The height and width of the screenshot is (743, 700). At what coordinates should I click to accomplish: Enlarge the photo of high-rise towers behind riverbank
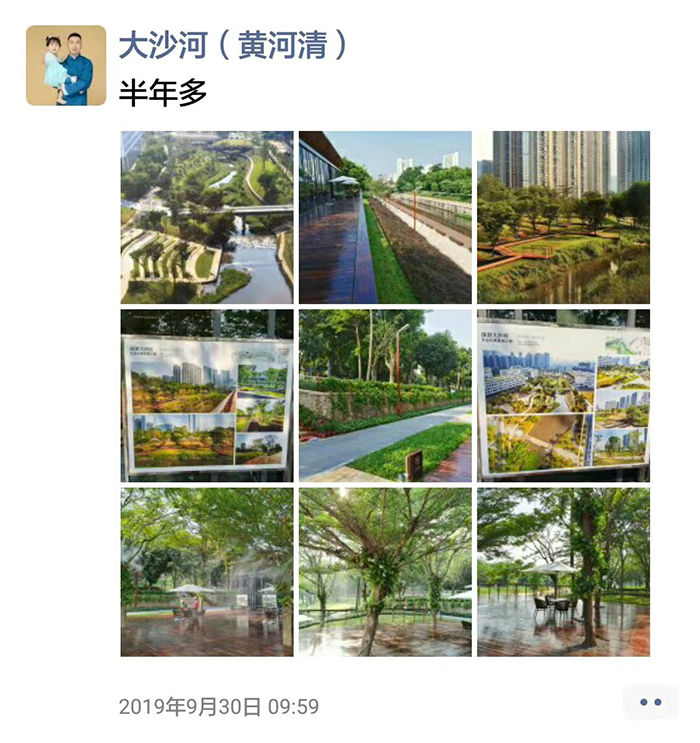click(563, 217)
